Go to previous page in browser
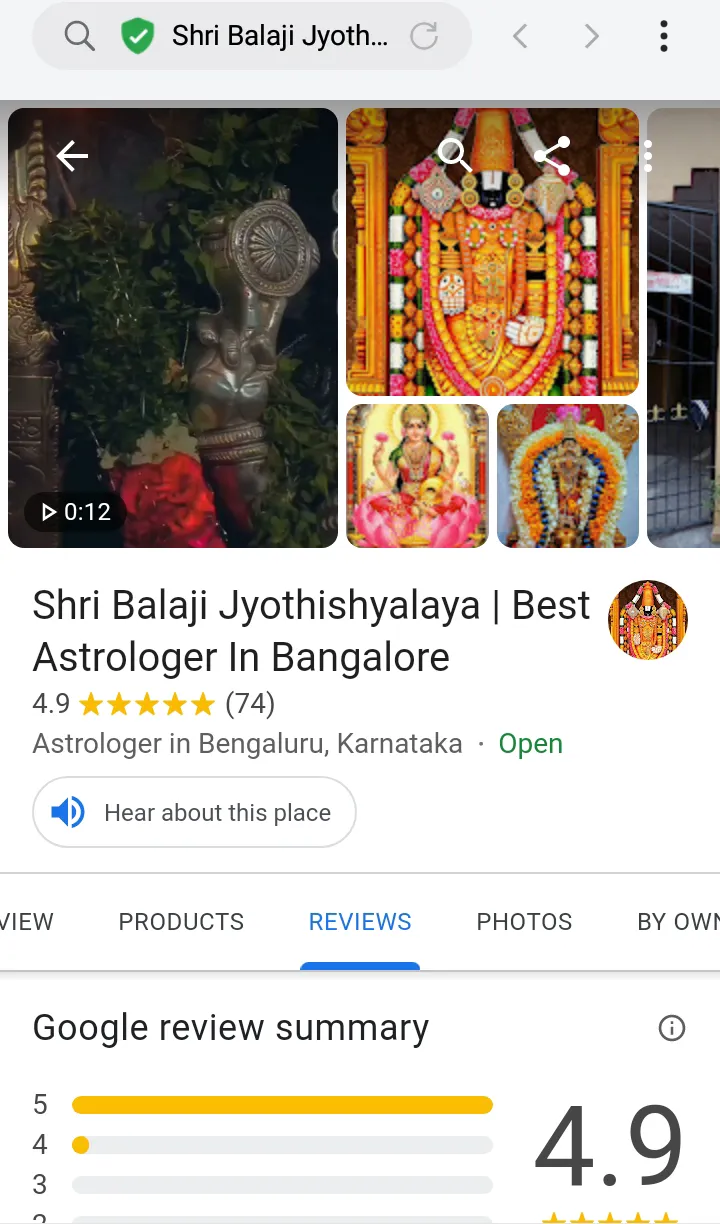This screenshot has width=720, height=1224. 519,37
